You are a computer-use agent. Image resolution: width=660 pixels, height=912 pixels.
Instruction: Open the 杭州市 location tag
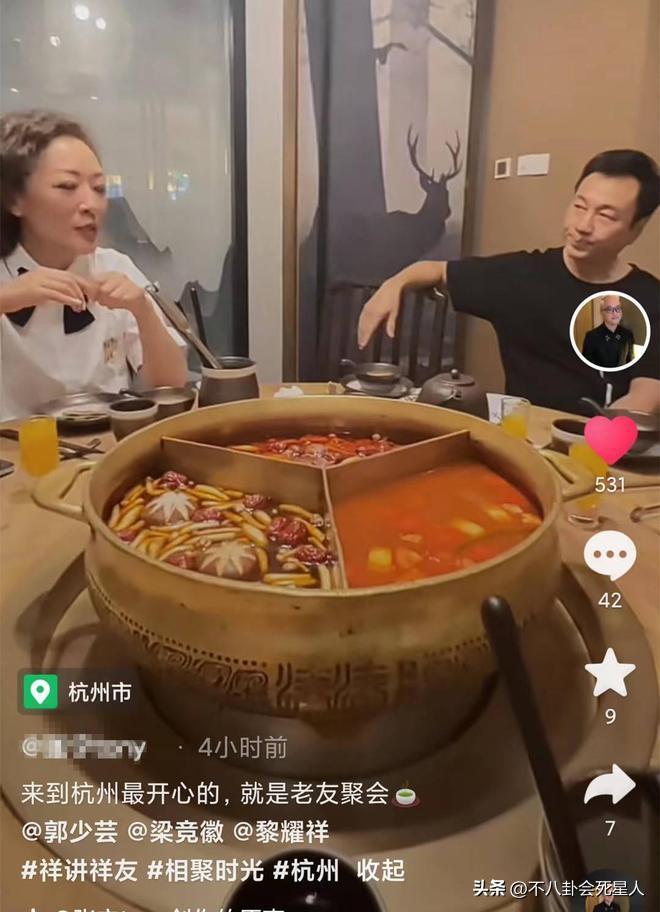(x=78, y=691)
